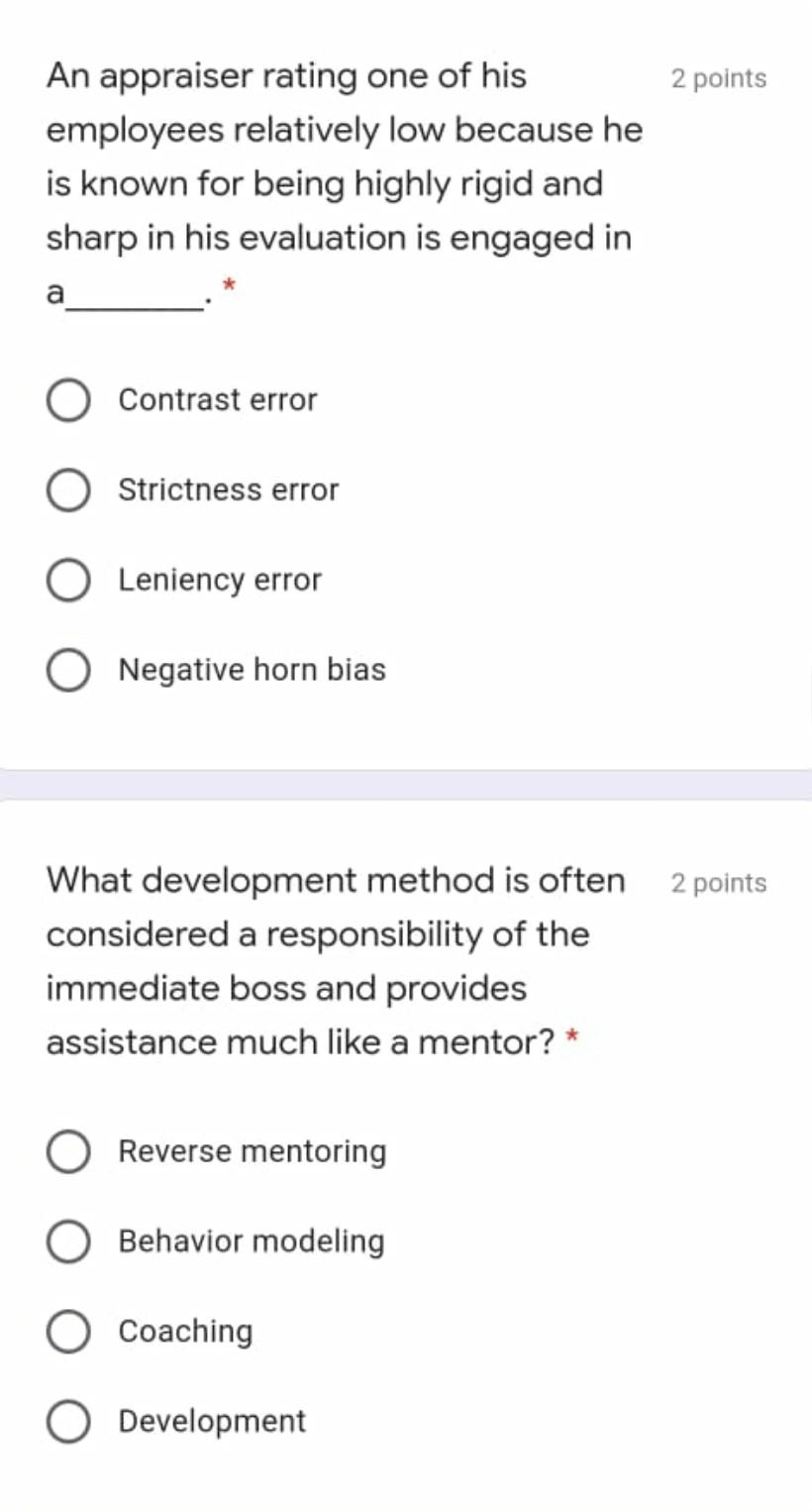The height and width of the screenshot is (1512, 812).
Task: Mark Negative horn bias as answer
Action: [68, 671]
